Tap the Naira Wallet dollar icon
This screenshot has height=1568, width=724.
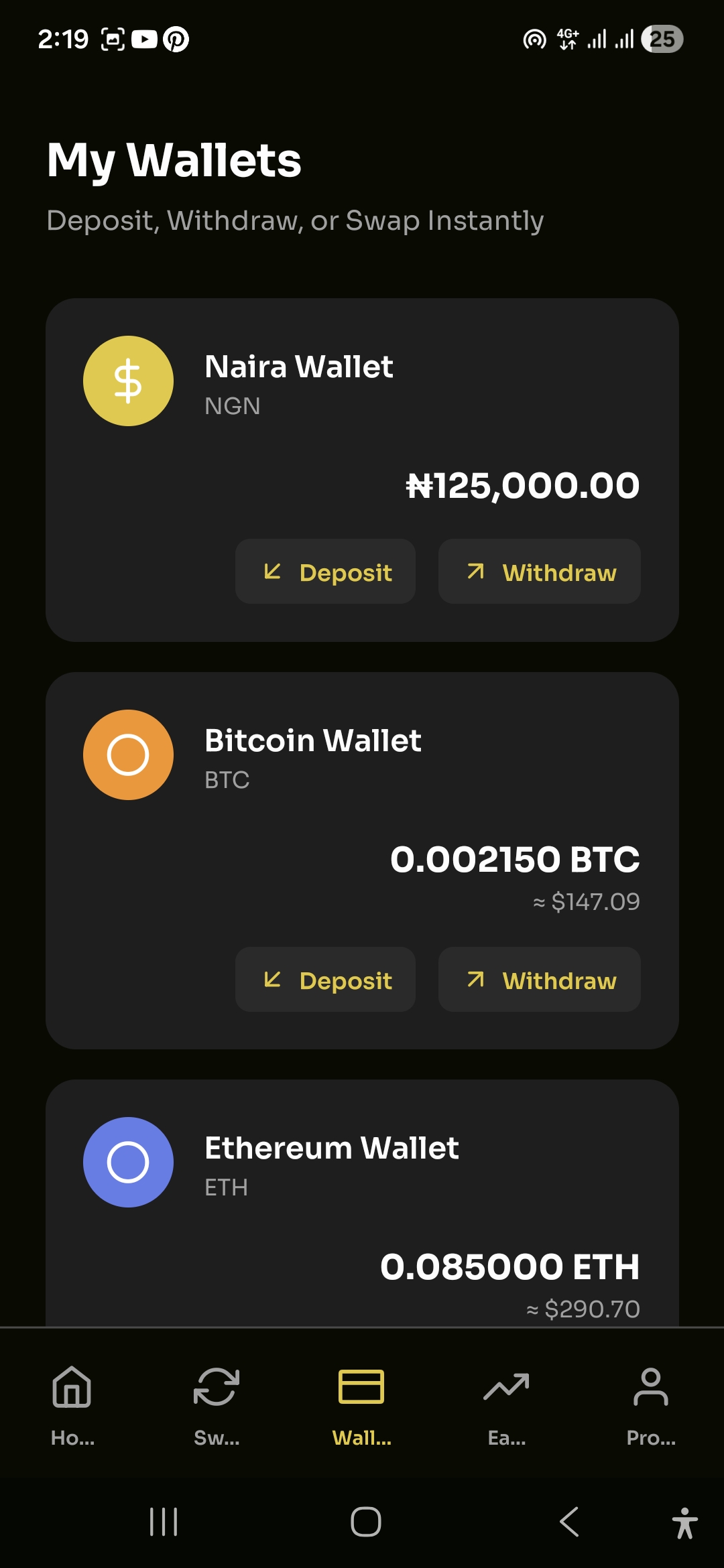pos(128,381)
